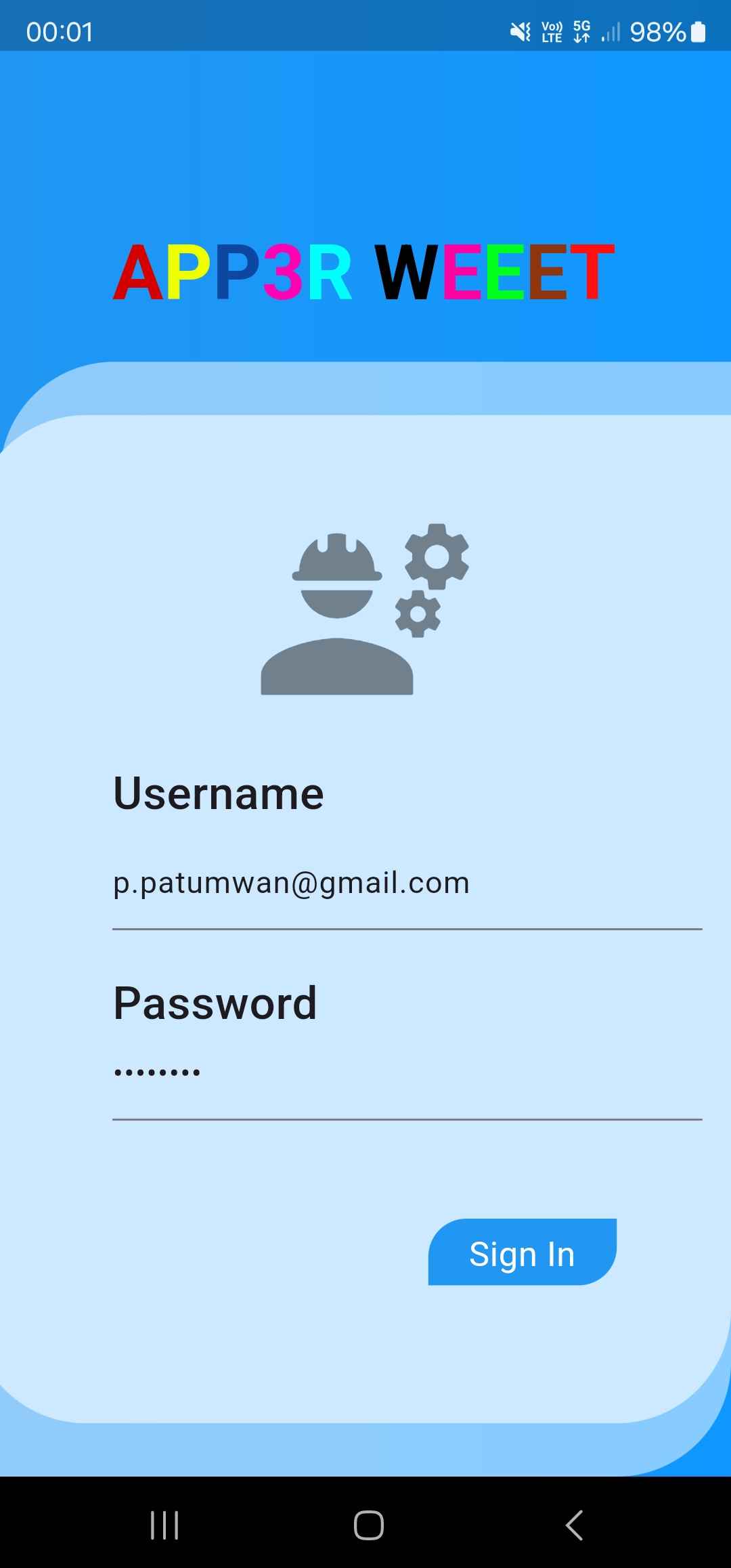Open the recent apps view
The image size is (731, 1568).
(x=164, y=1525)
